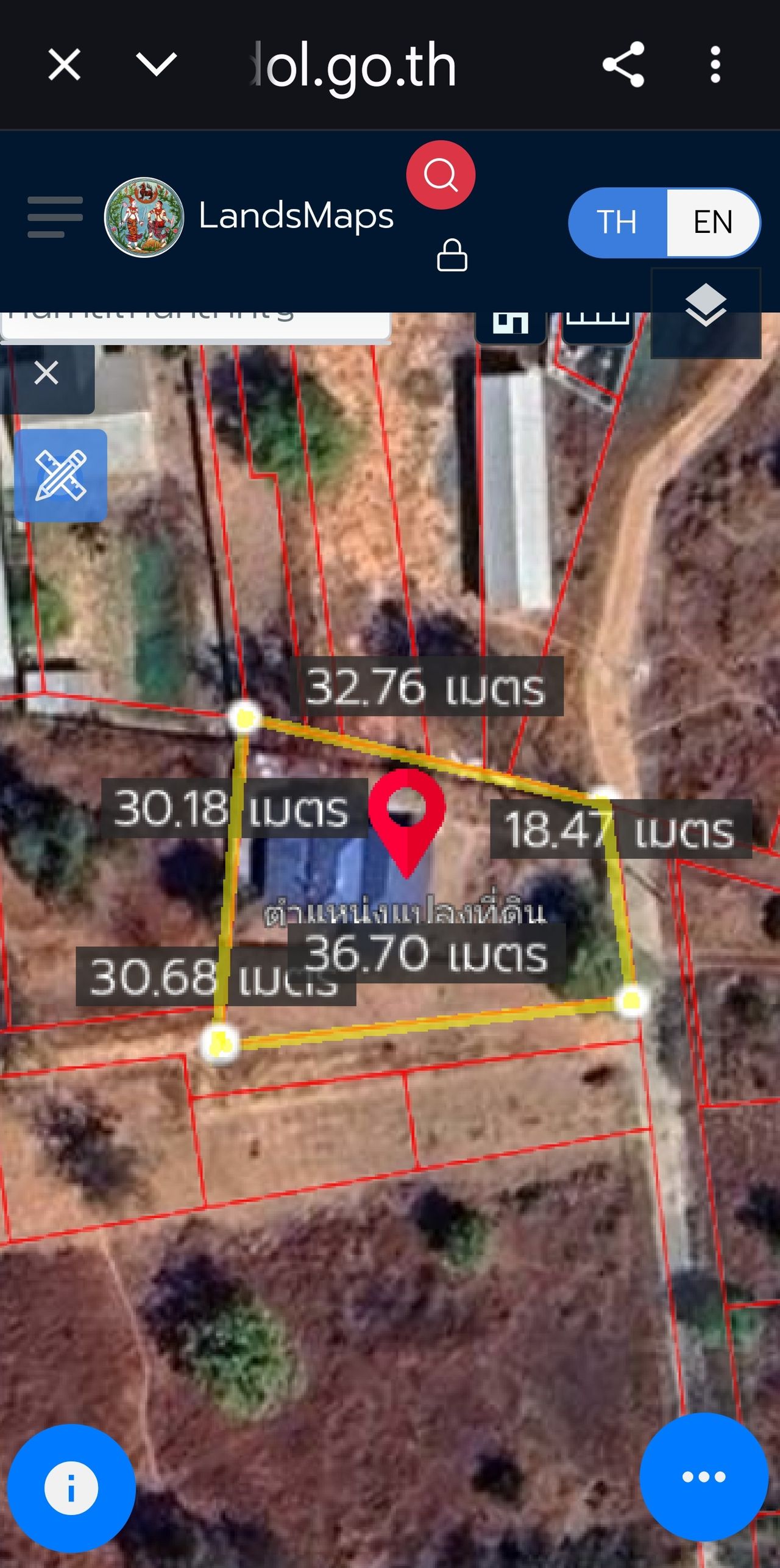
Task: Switch language to EN
Action: [x=713, y=222]
